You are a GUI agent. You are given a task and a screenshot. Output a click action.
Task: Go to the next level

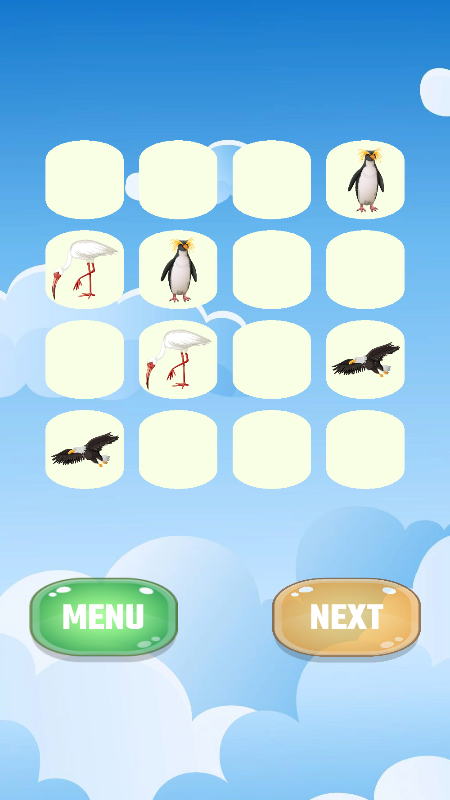[346, 617]
